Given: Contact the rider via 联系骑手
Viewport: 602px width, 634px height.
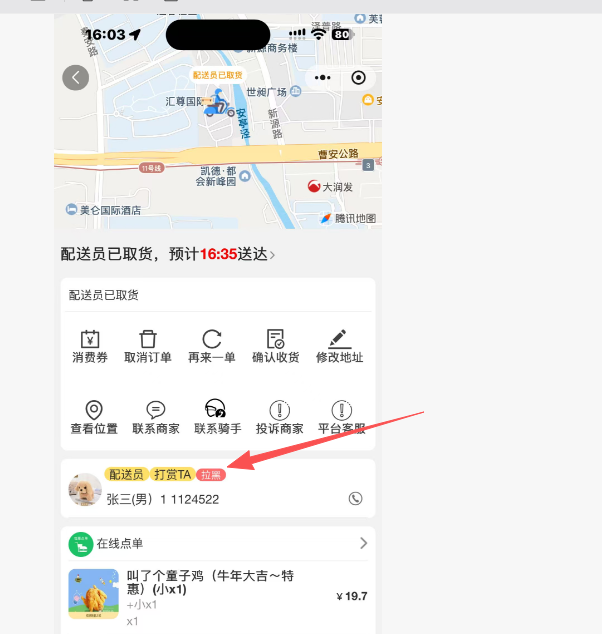Looking at the screenshot, I should pos(218,417).
